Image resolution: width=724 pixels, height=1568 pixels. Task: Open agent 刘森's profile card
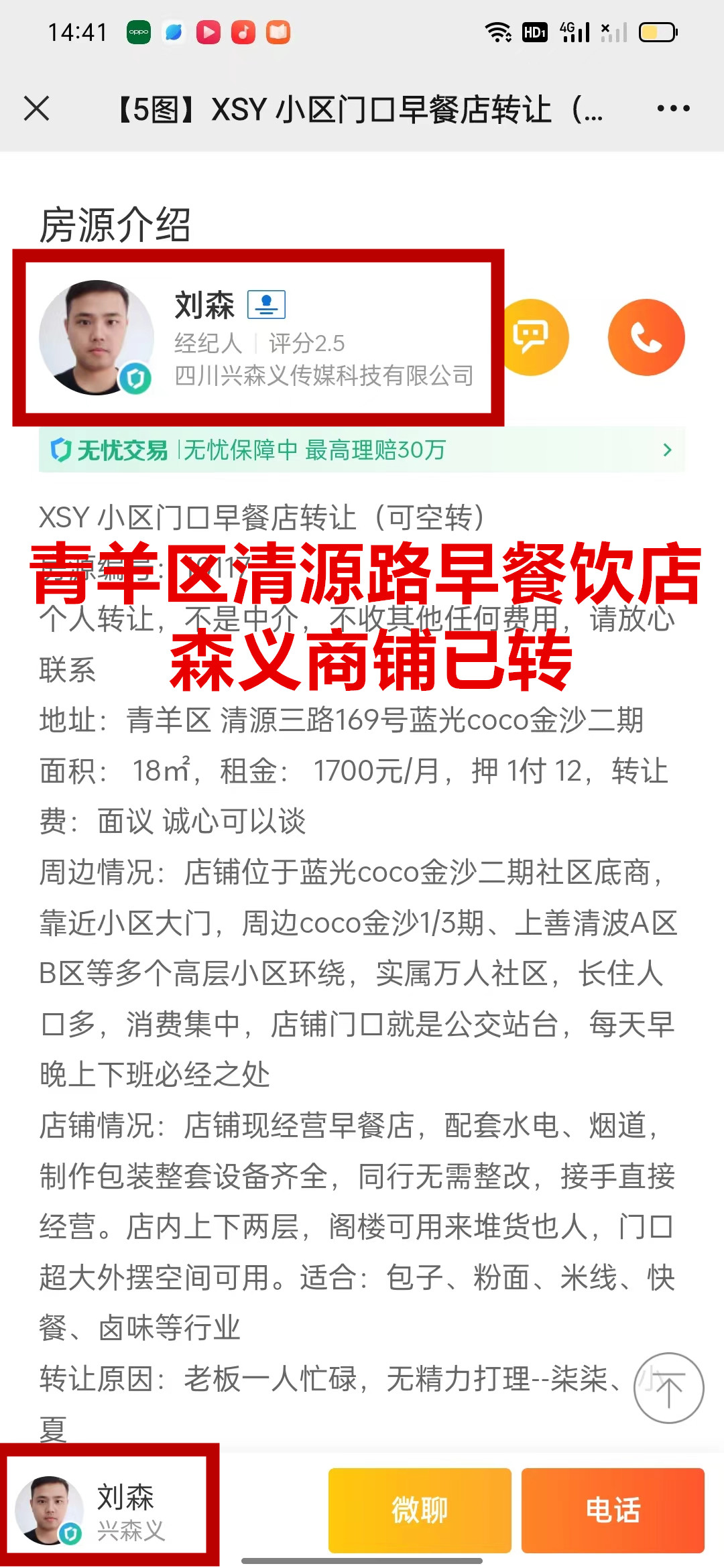tap(258, 338)
